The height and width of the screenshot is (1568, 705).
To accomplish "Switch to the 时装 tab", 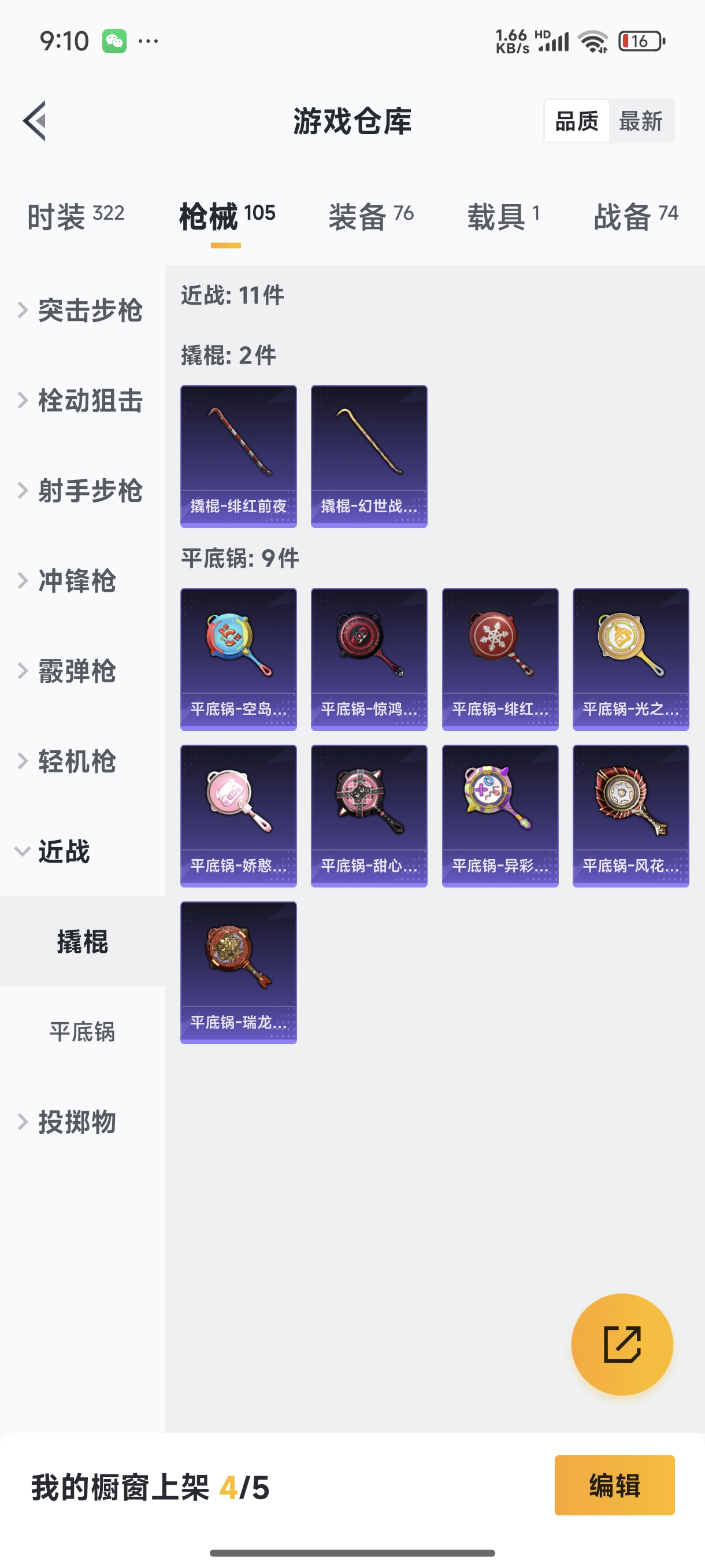I will [76, 216].
